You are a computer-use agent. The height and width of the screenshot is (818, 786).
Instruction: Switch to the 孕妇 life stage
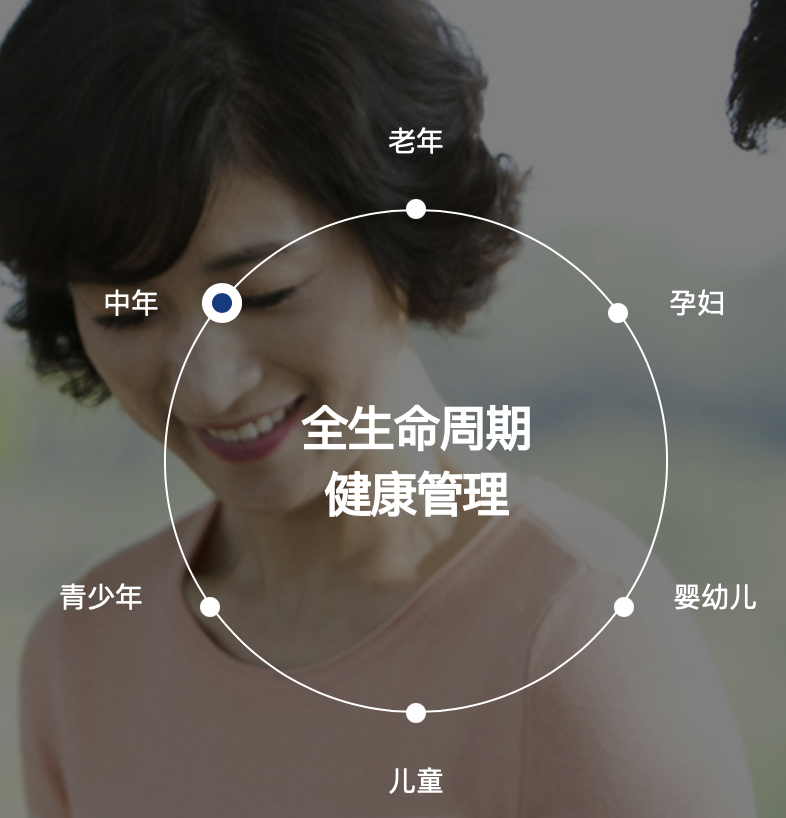[x=618, y=313]
